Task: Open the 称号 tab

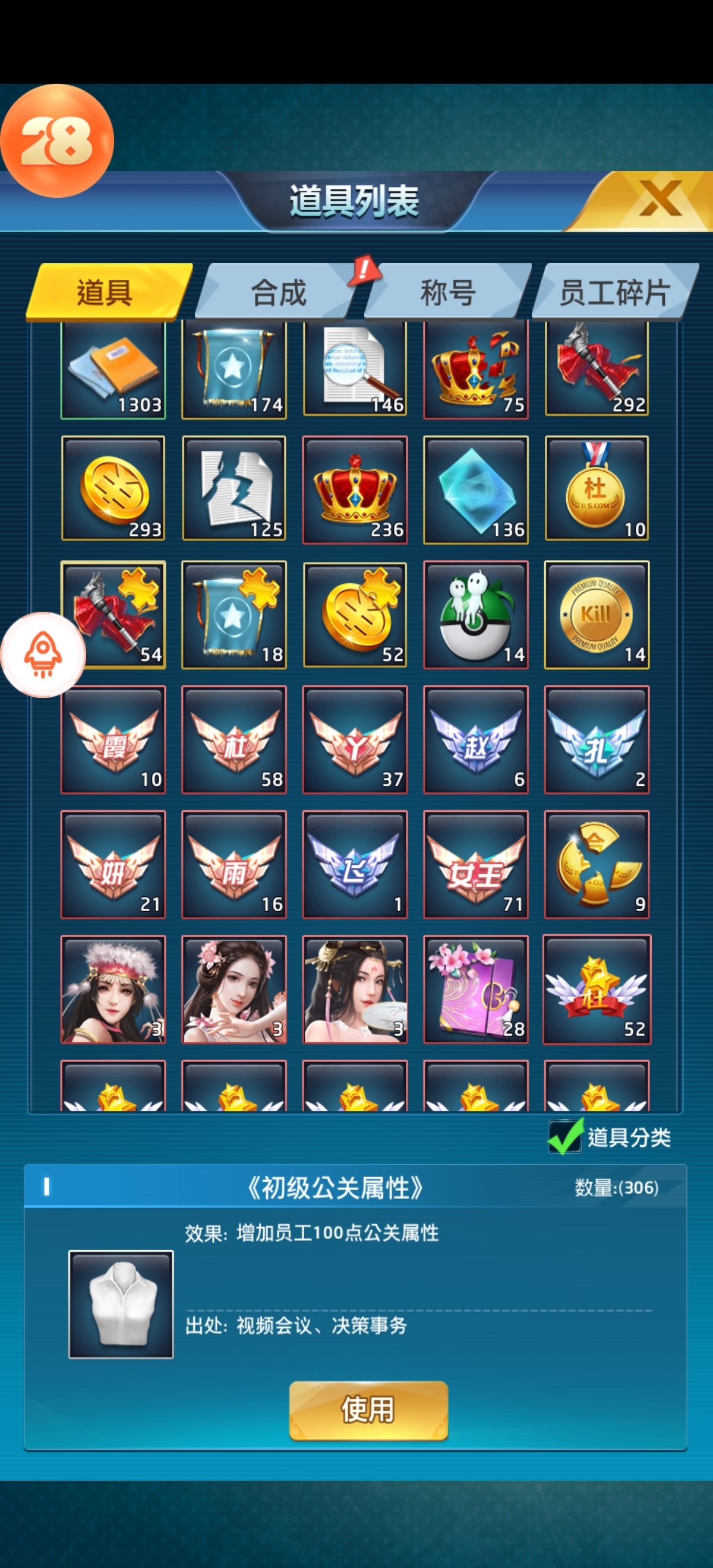Action: click(x=447, y=292)
